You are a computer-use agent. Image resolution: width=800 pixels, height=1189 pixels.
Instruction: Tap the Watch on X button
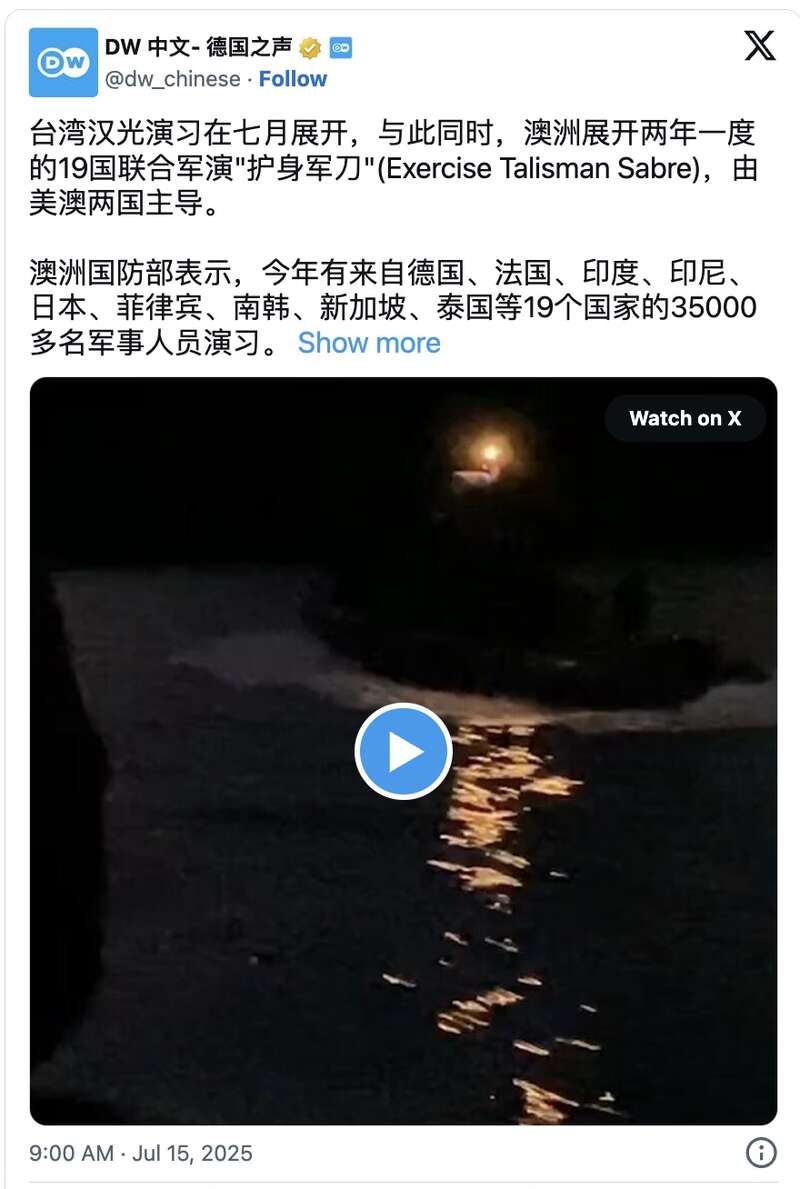685,419
